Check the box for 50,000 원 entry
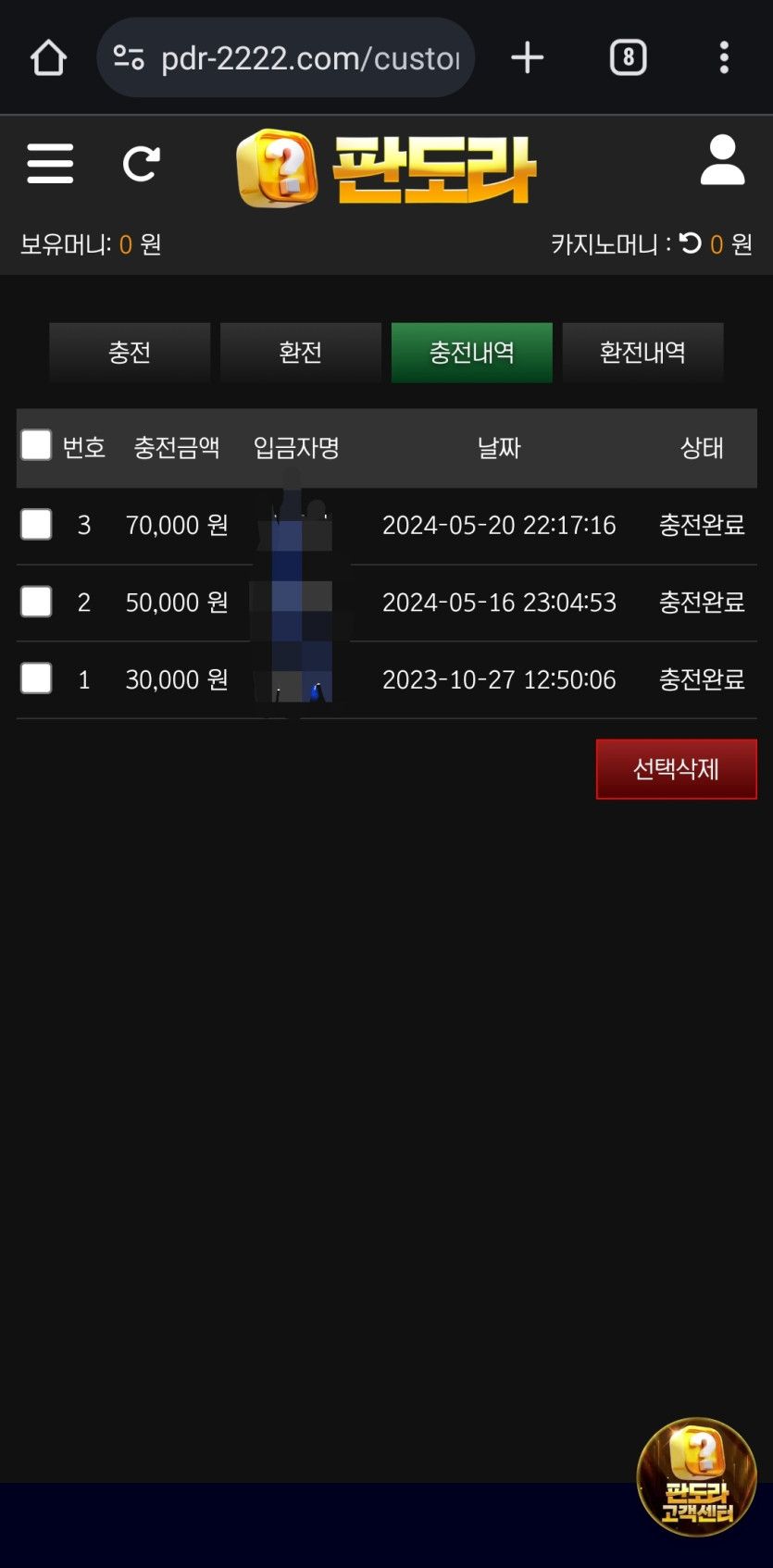Screen dimensions: 773x1568 coord(36,602)
